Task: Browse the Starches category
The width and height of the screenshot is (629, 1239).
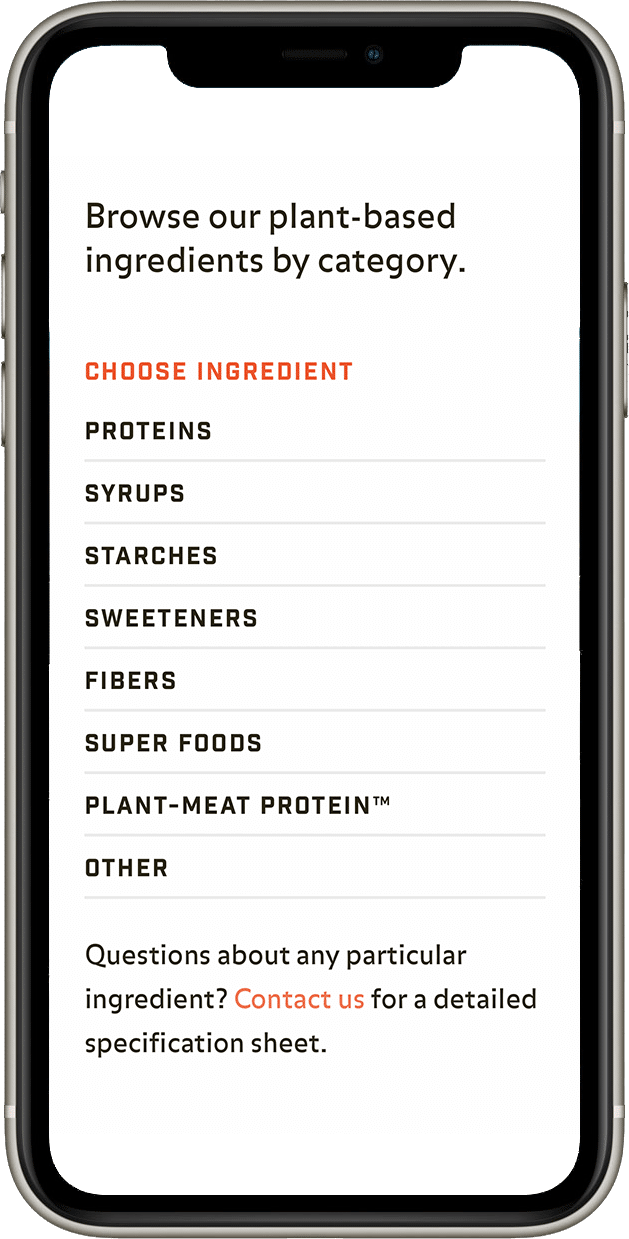Action: [x=151, y=556]
